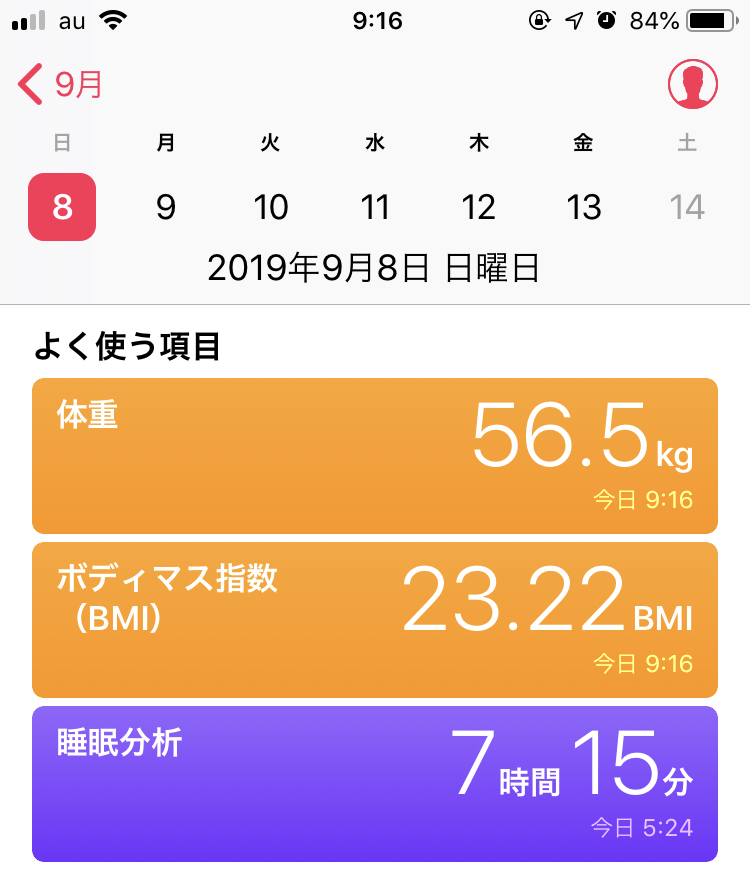Open the ボディマス指数 BMI card
This screenshot has height=887, width=750.
[375, 620]
